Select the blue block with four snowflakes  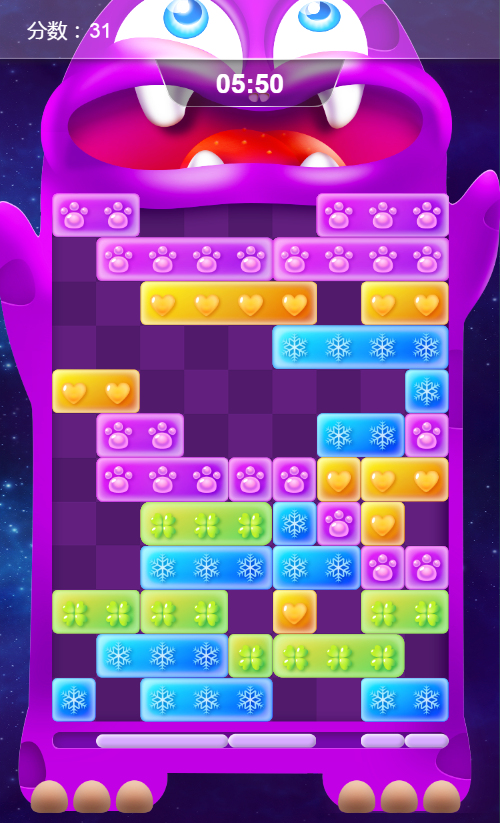[360, 347]
